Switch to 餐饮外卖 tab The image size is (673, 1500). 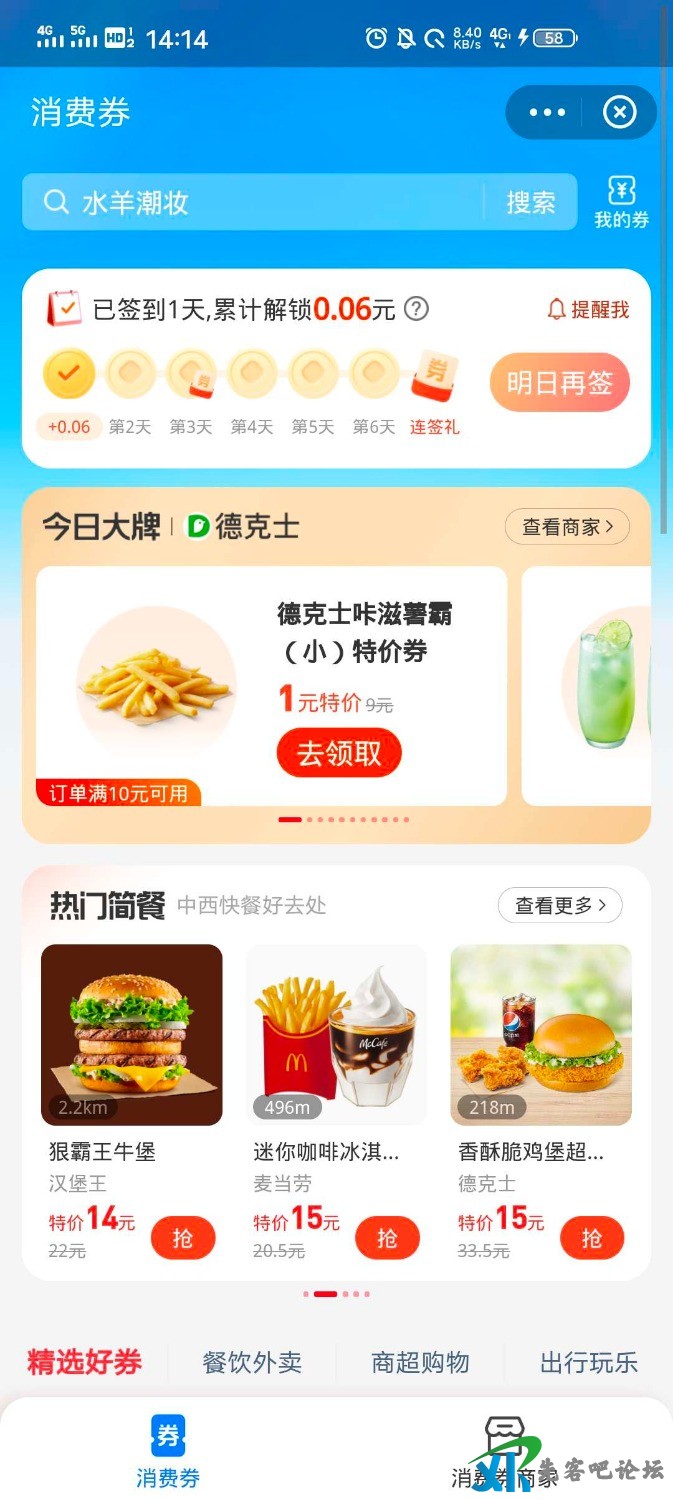tap(252, 1362)
